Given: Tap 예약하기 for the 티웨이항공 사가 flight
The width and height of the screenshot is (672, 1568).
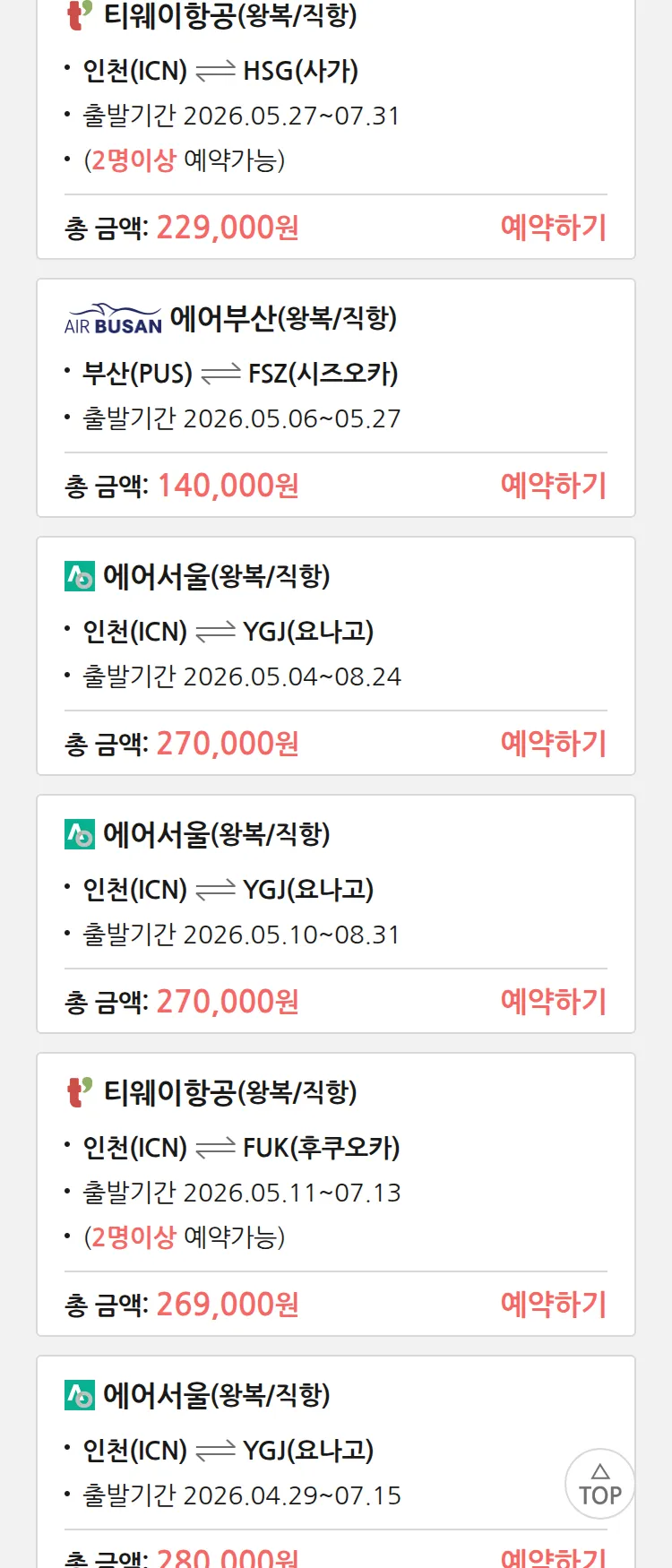Looking at the screenshot, I should pos(553,228).
